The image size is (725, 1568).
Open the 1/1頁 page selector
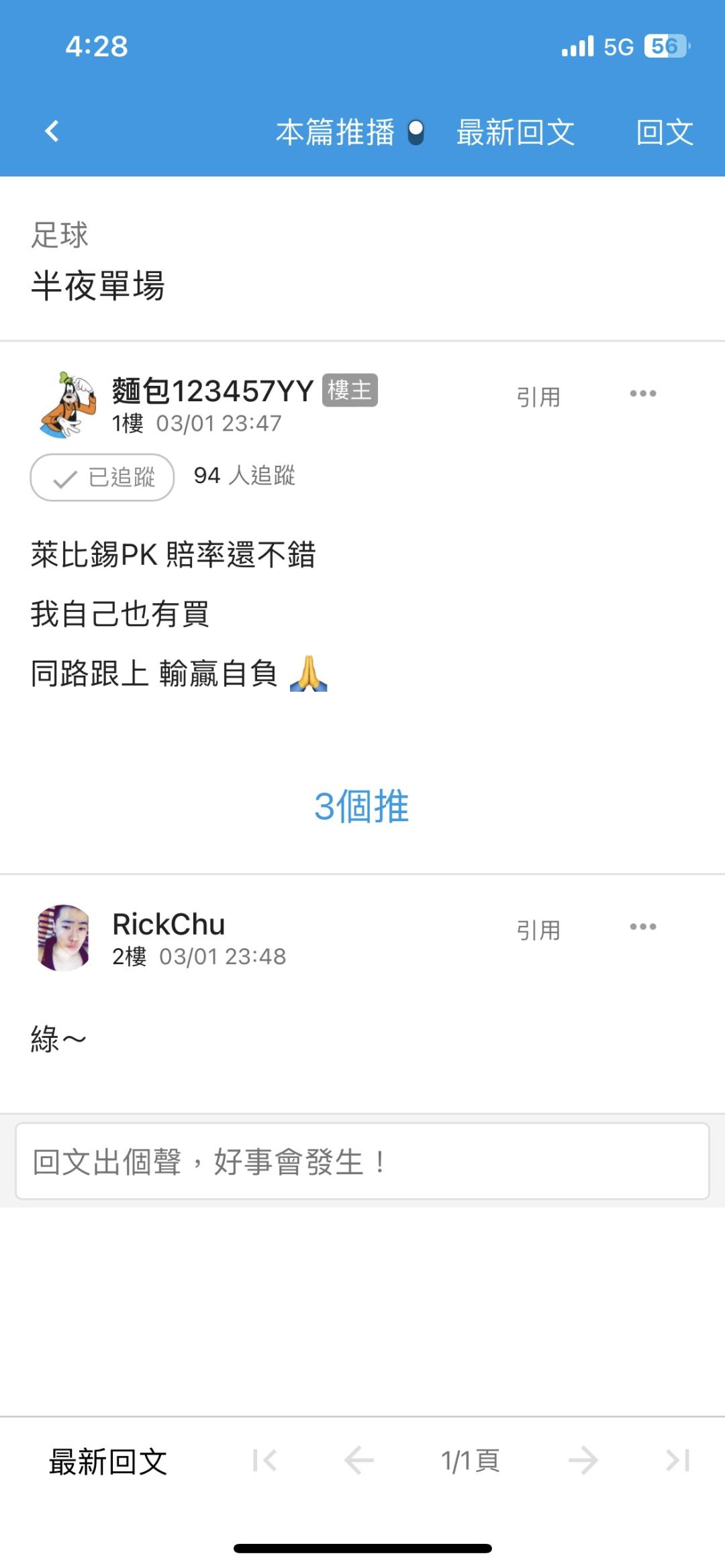pos(470,1461)
